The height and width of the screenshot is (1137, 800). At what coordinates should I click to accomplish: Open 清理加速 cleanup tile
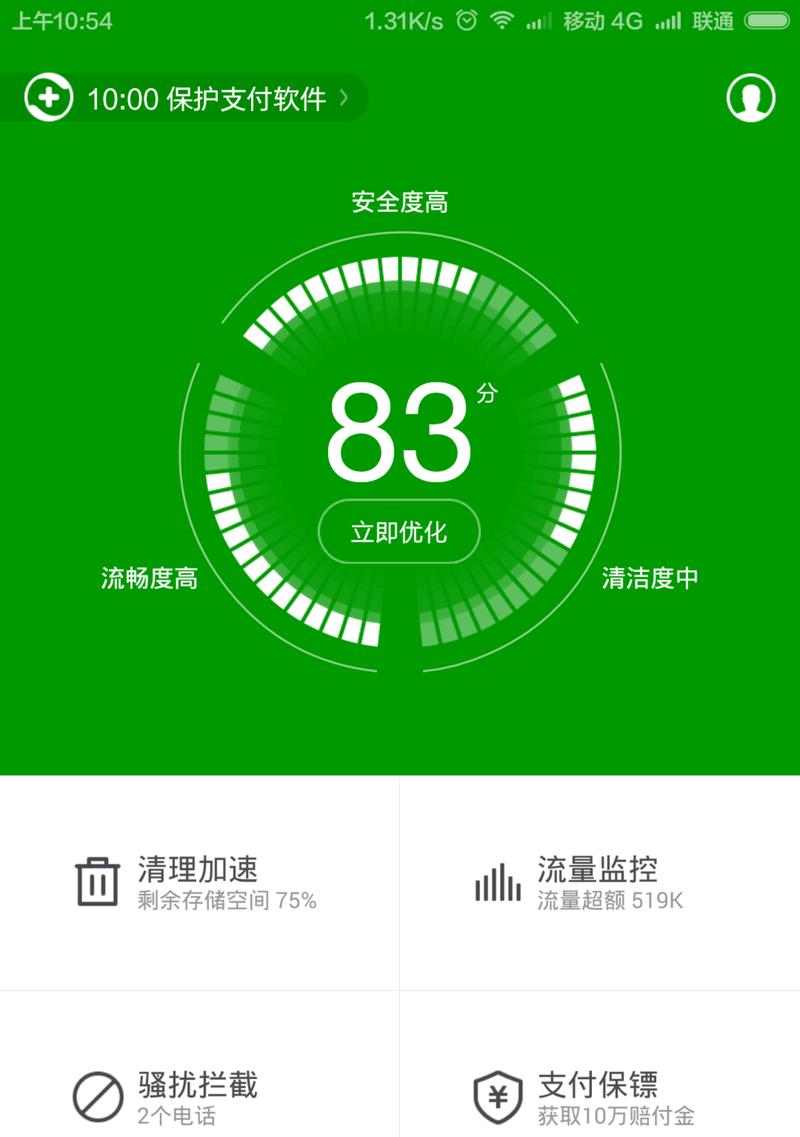point(198,882)
